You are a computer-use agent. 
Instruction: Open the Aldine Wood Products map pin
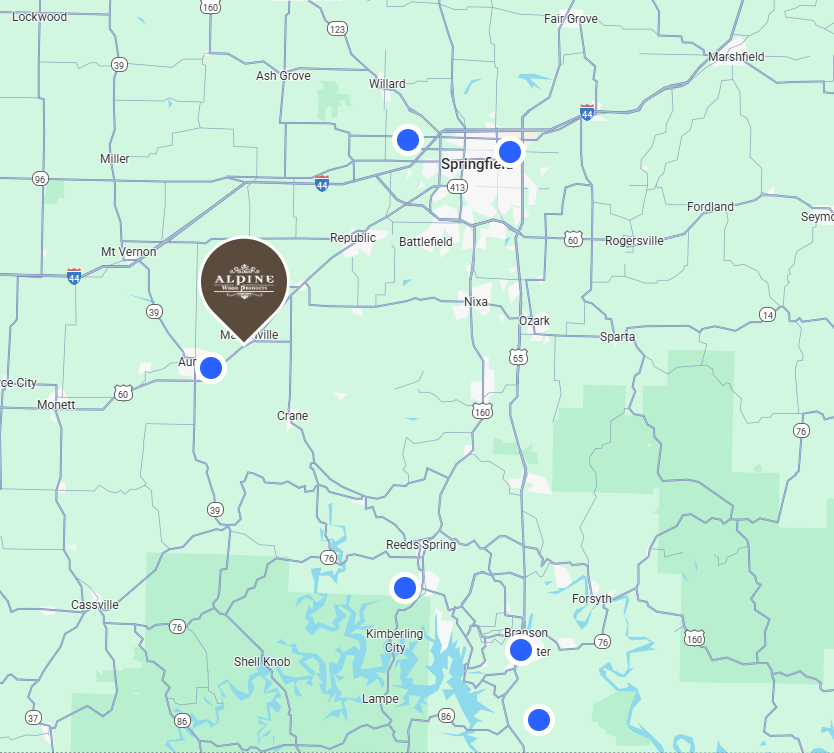tap(244, 283)
